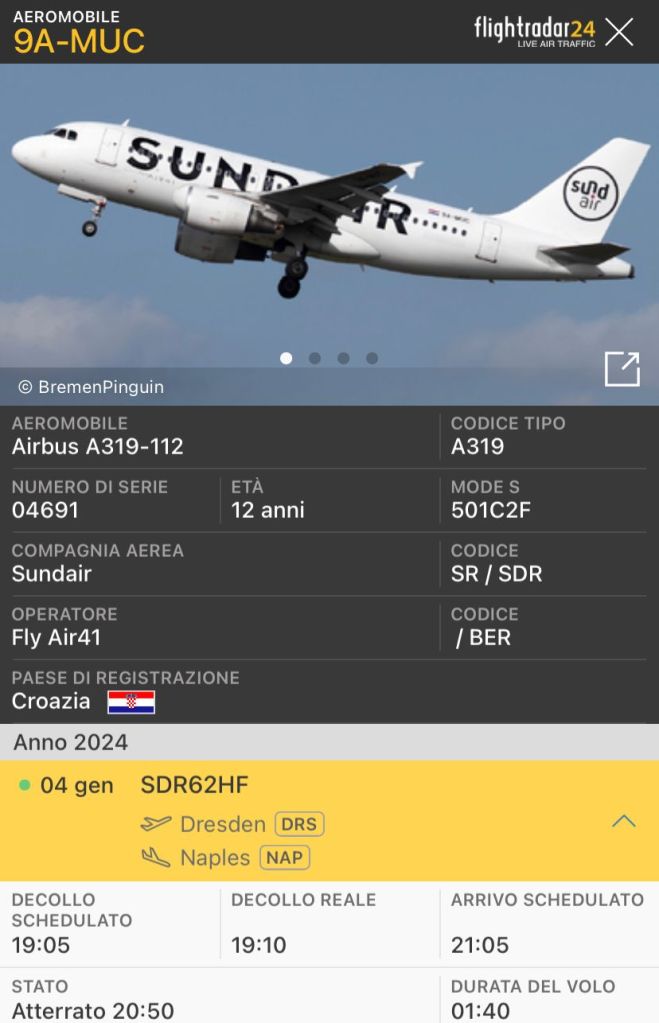Screen dimensions: 659x1023
Task: Jump to the second photo indicator dot
Action: pyautogui.click(x=315, y=358)
